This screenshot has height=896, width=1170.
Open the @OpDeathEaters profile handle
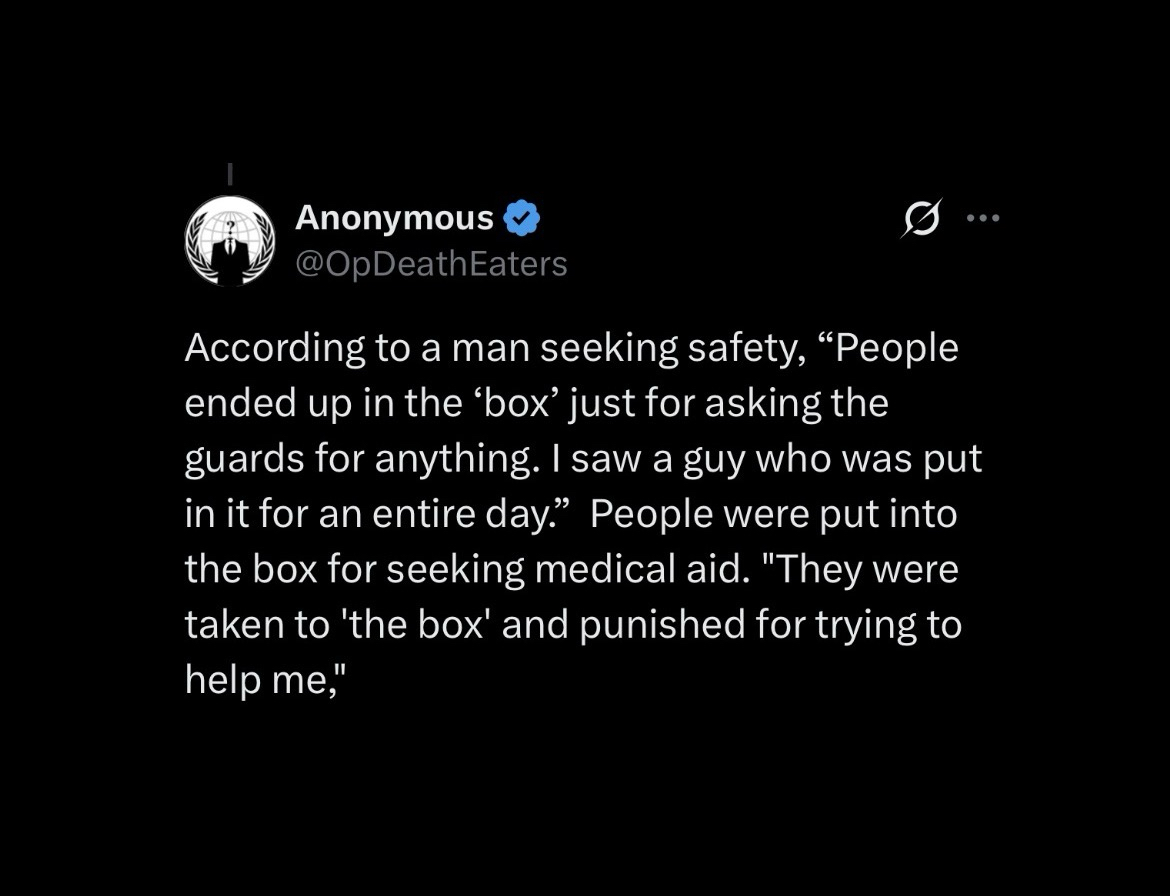coord(431,264)
